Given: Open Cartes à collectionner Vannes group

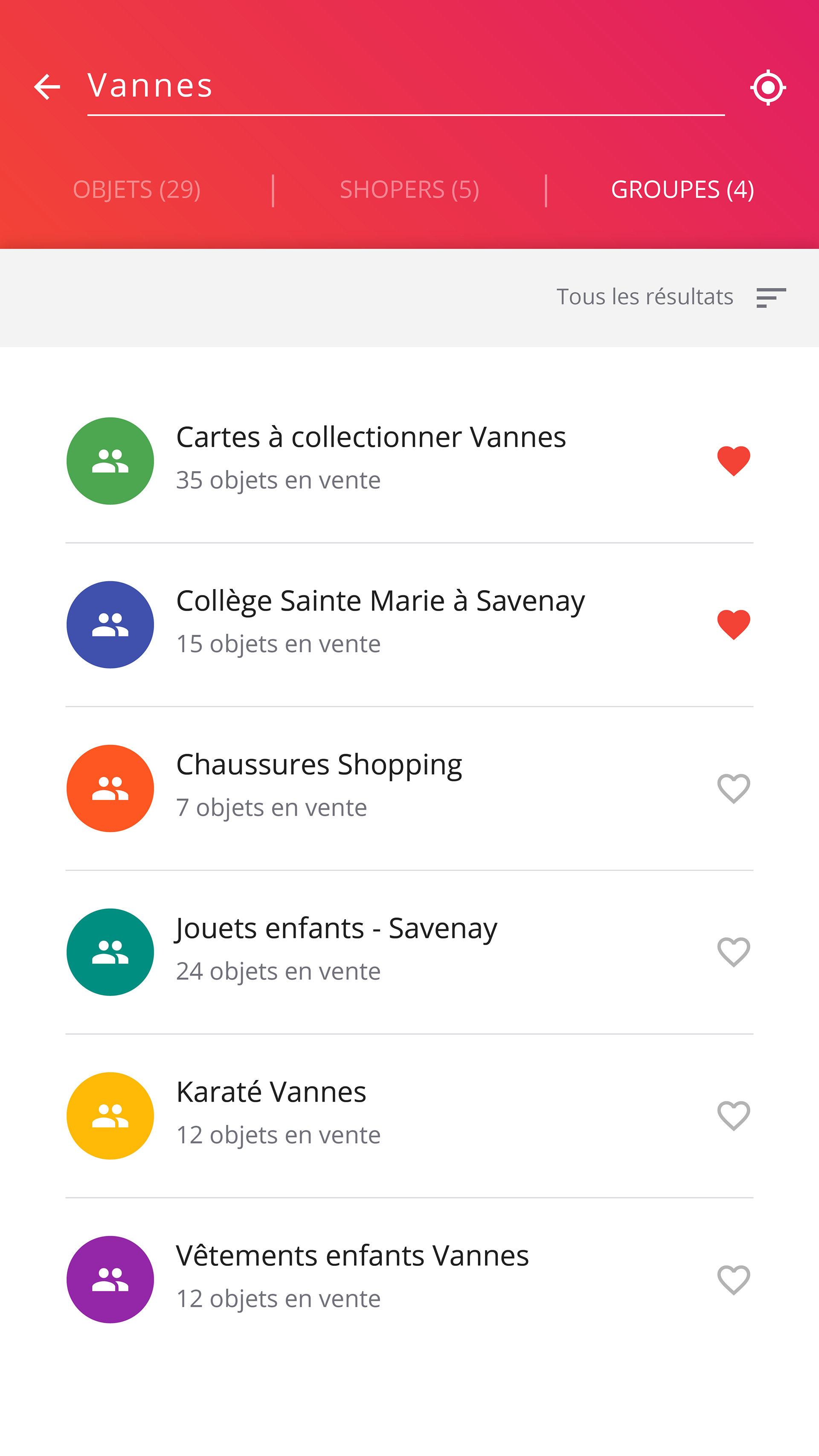Looking at the screenshot, I should (x=409, y=460).
